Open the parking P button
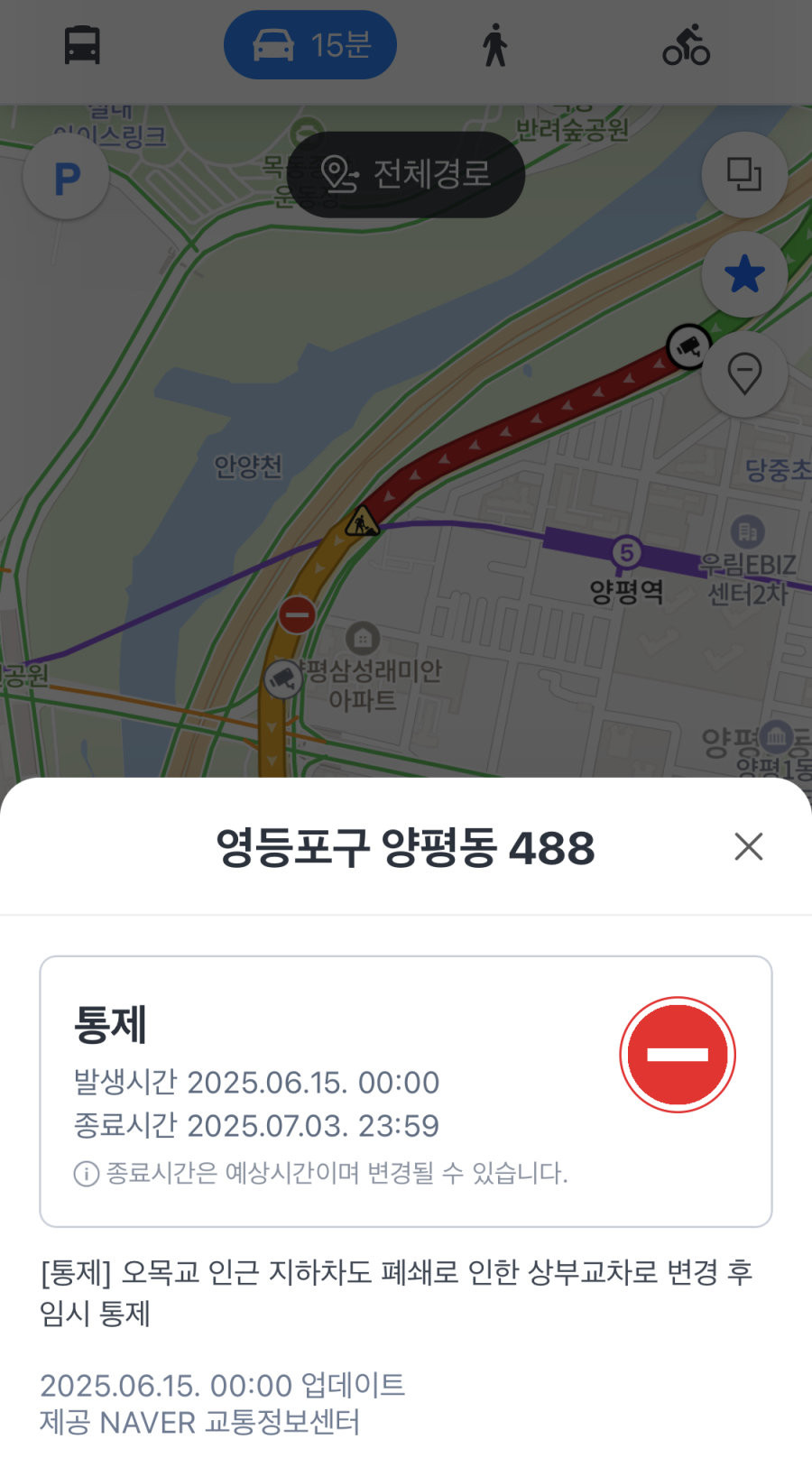The width and height of the screenshot is (812, 1467). coord(66,178)
